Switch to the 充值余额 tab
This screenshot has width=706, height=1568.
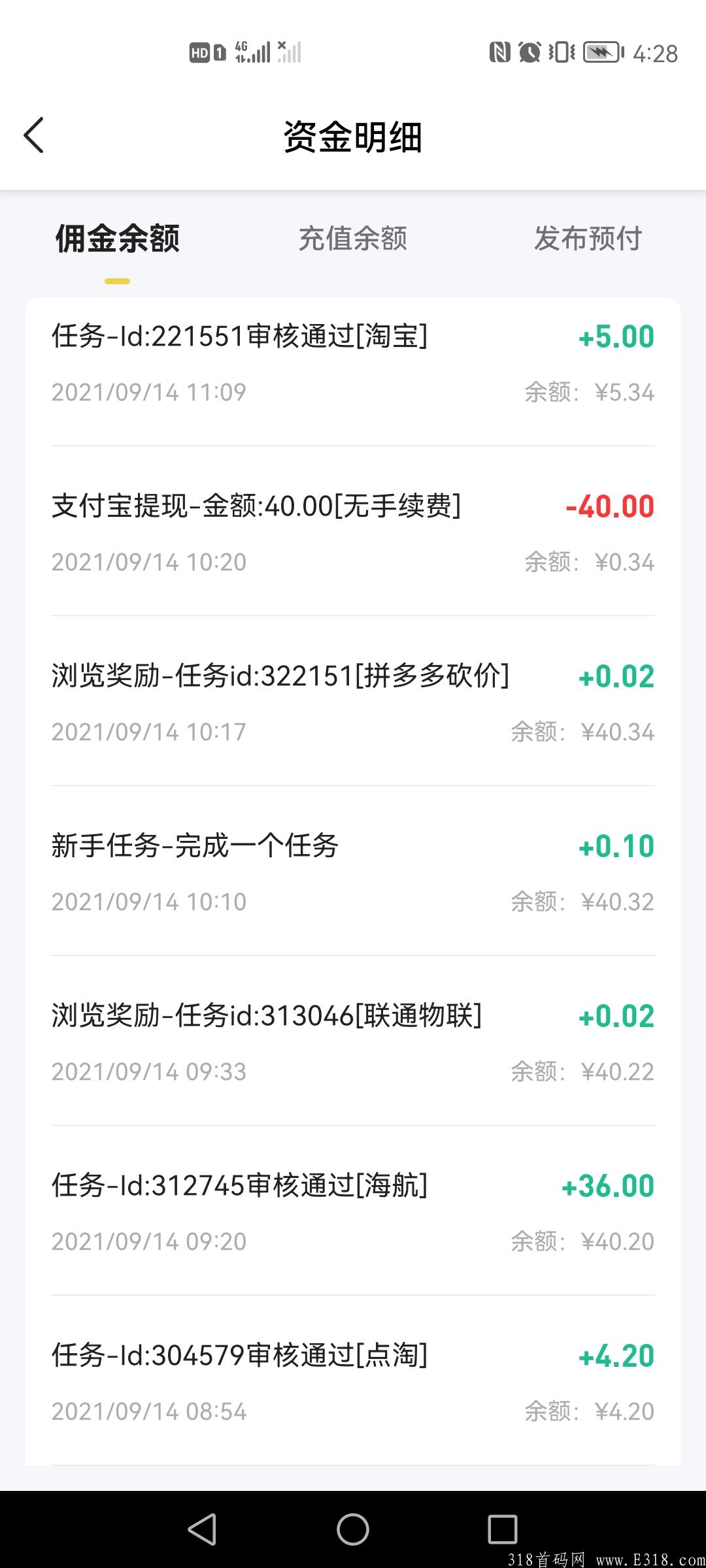point(352,239)
